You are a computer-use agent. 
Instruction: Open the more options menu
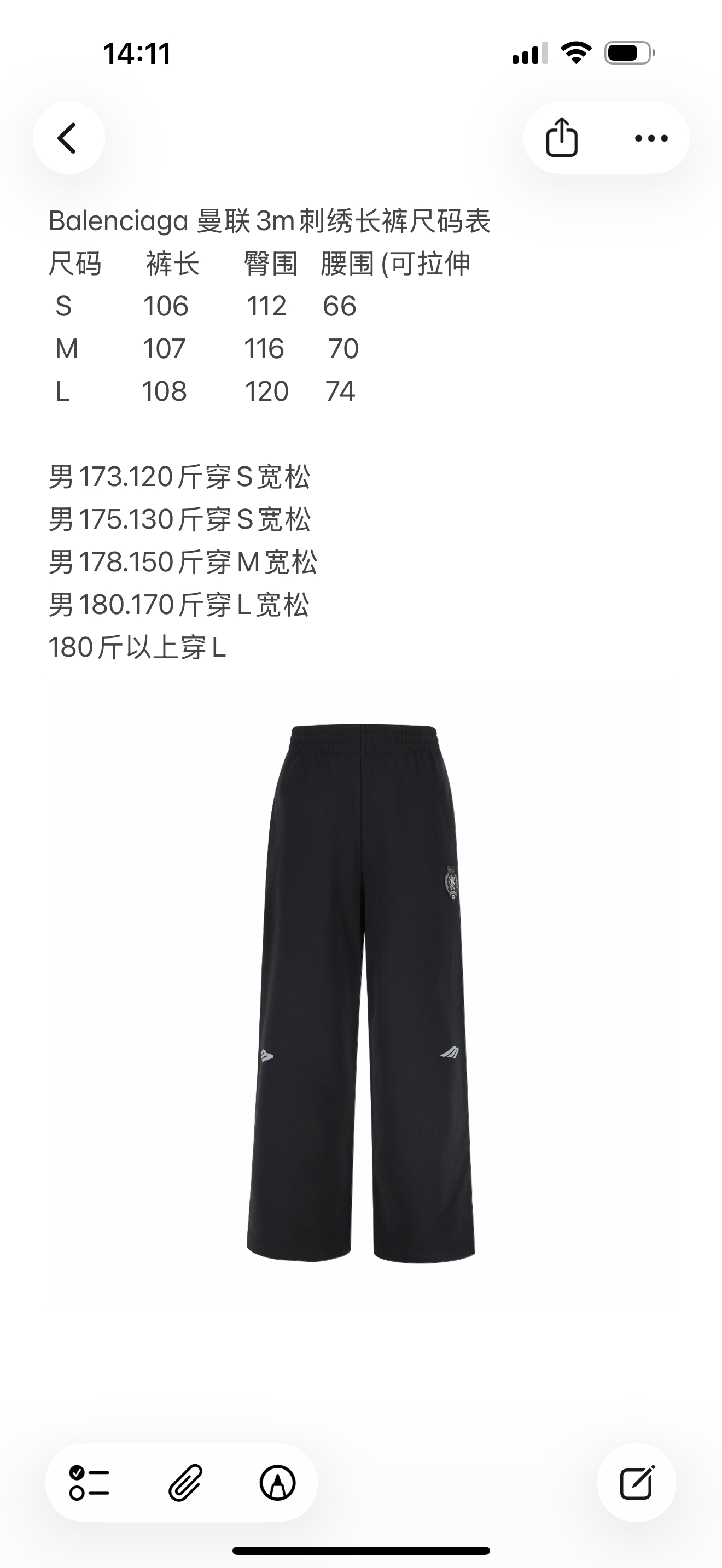point(651,138)
